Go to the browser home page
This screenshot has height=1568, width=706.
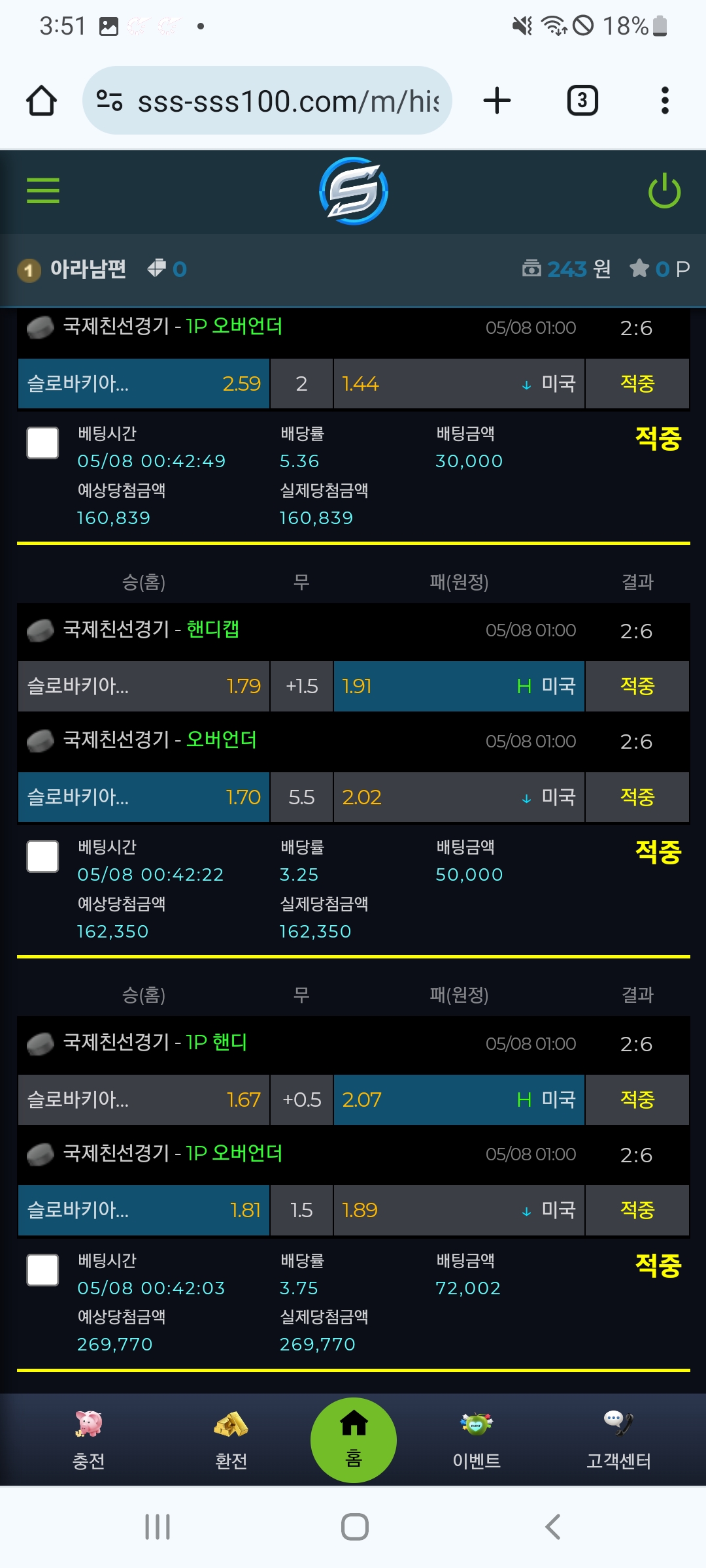tap(41, 101)
